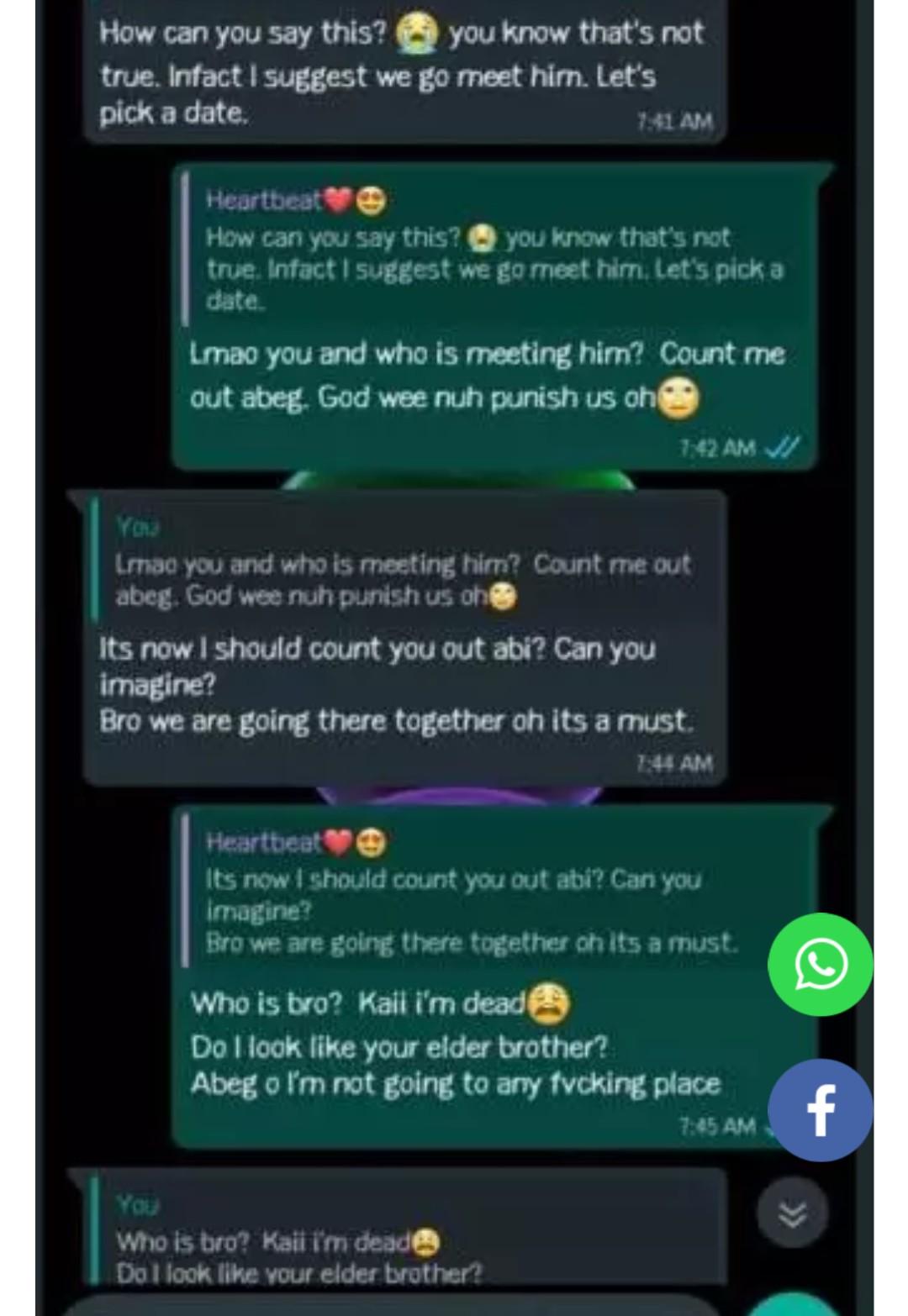Share this post via WhatsApp button
This screenshot has height=1316, width=908.
820,964
